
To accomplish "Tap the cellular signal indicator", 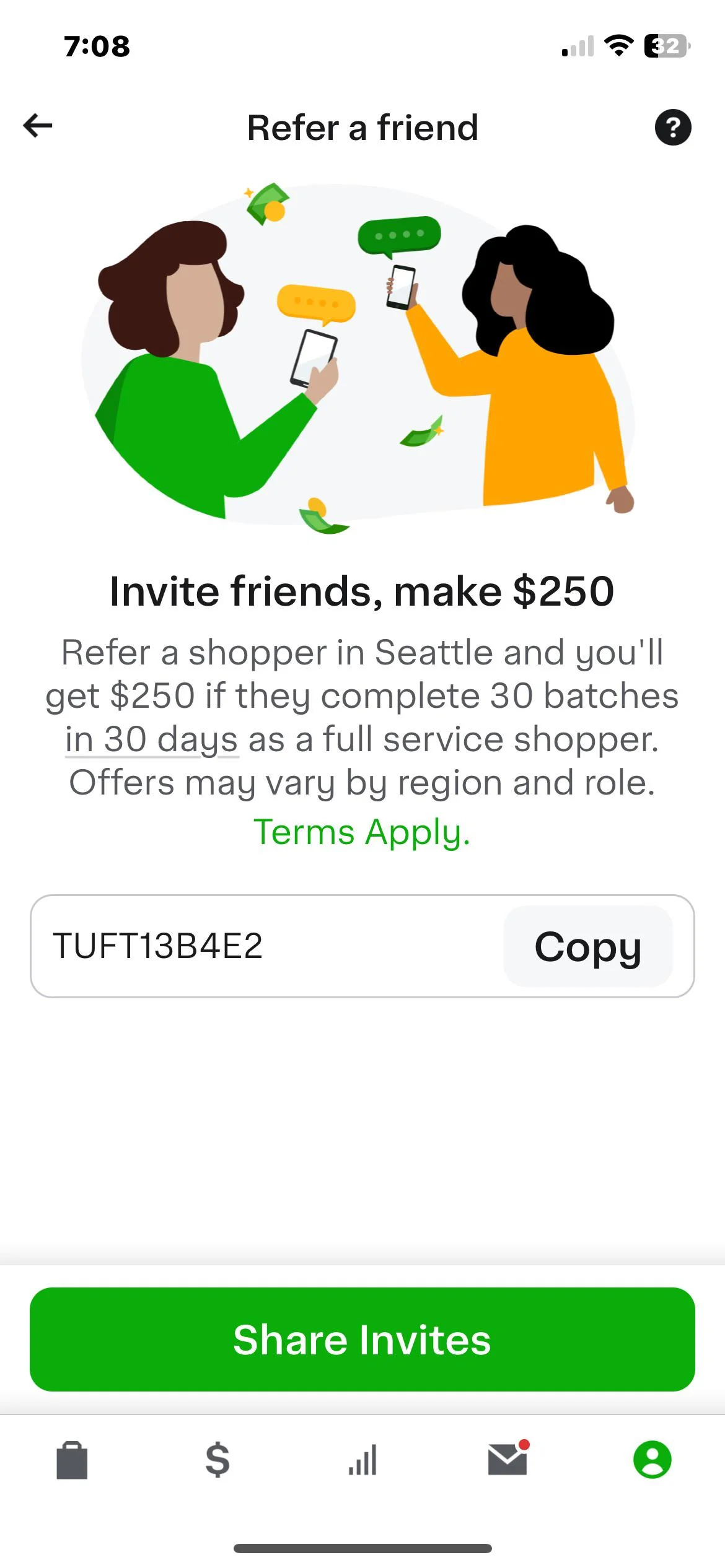I will [x=577, y=45].
